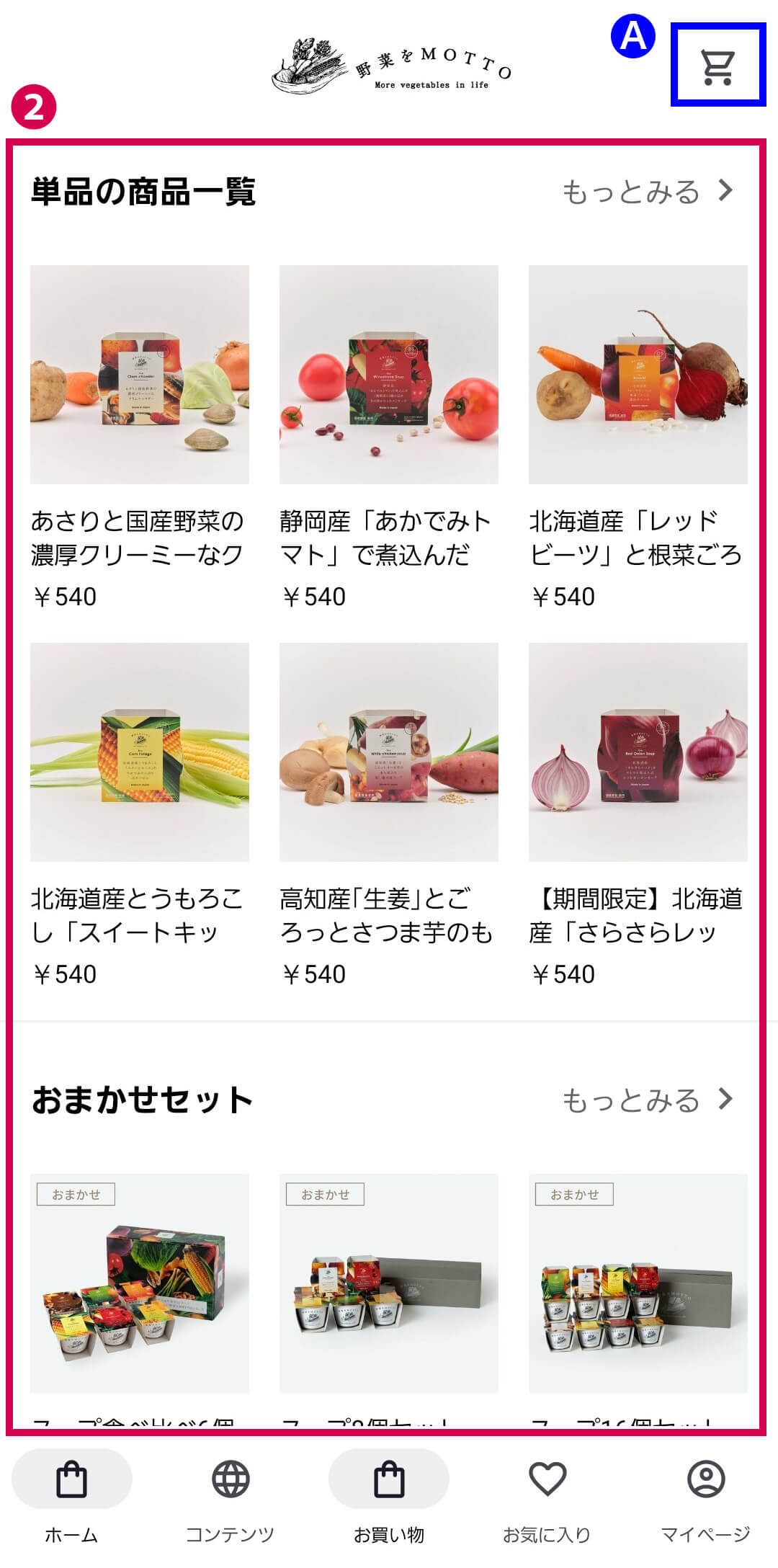
Task: View the 静岡産「あかでみトマト」 soup product
Action: (389, 375)
